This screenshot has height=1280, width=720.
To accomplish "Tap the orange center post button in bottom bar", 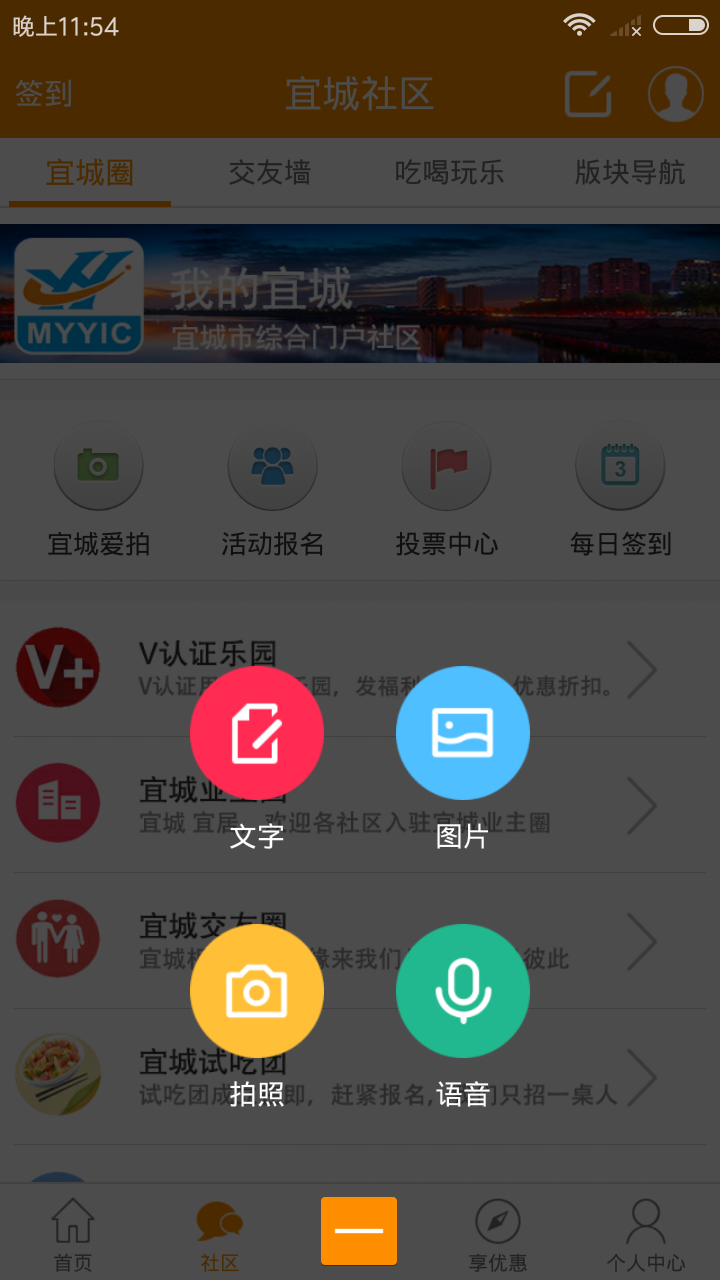I will coord(360,1230).
